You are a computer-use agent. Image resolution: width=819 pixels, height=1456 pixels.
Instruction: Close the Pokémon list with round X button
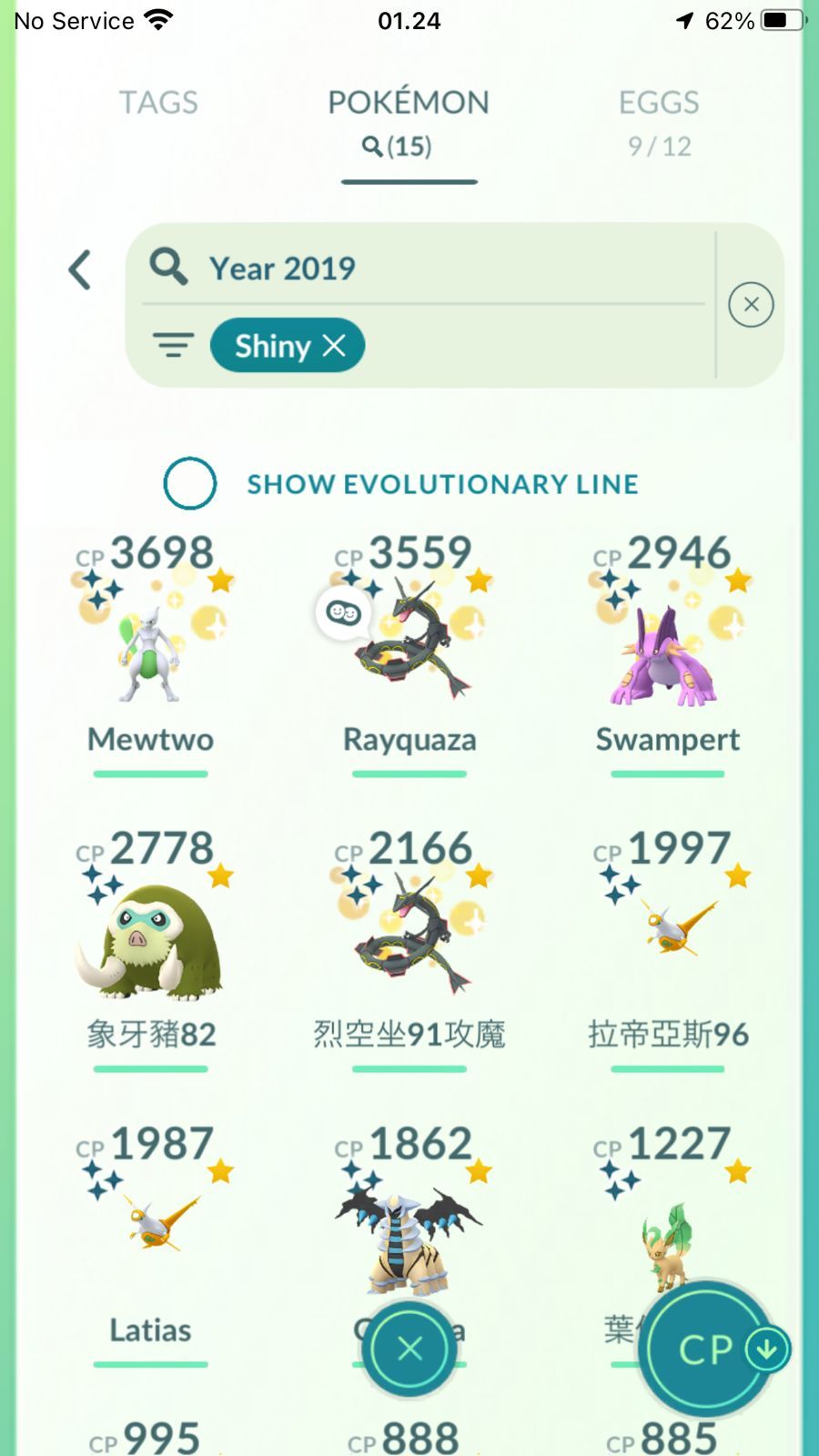click(409, 1349)
